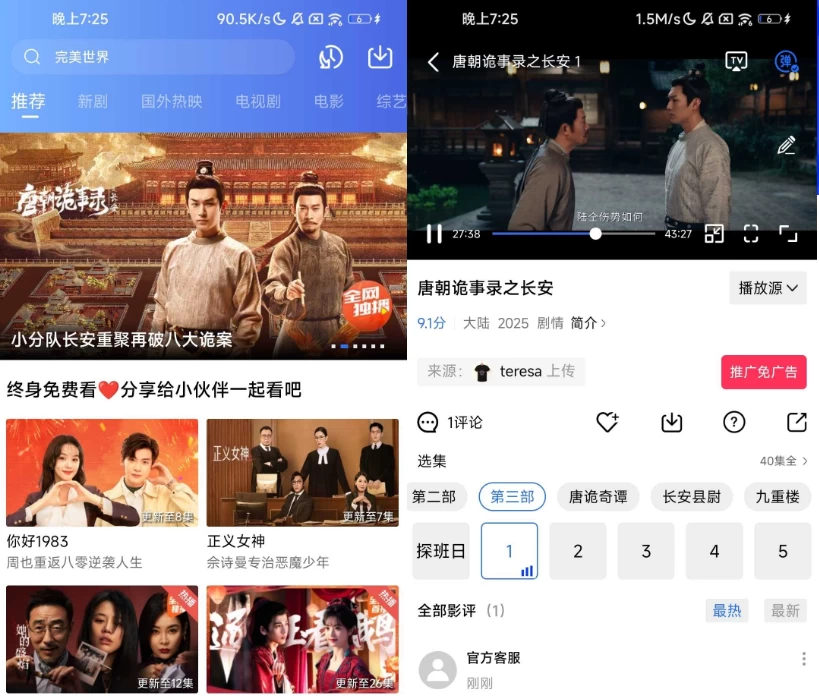This screenshot has height=696, width=819.
Task: Share this drama via the share icon
Action: pos(796,422)
